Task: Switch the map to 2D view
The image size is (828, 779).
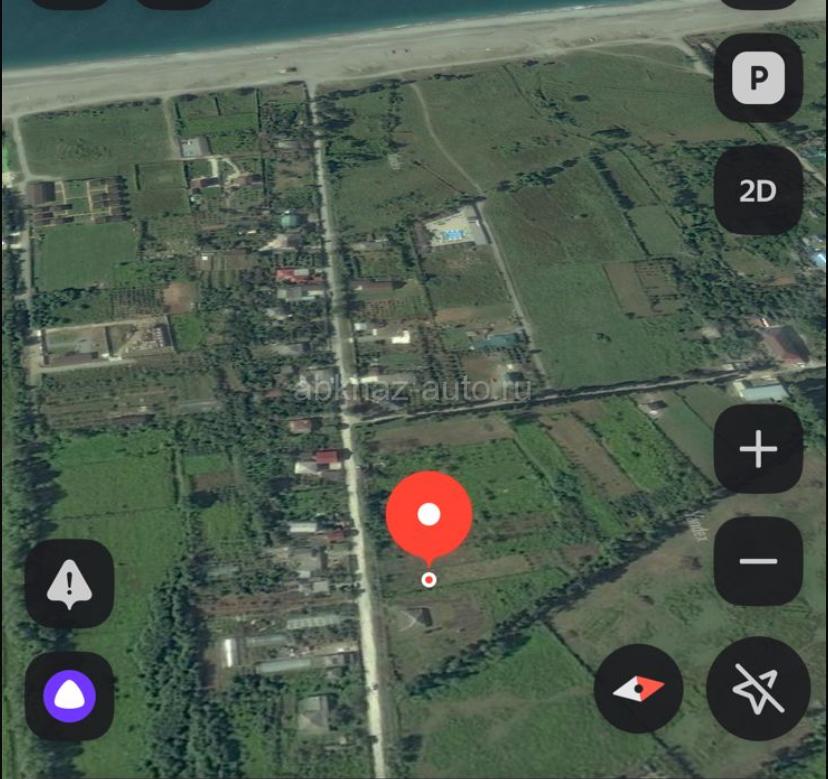Action: click(x=758, y=190)
